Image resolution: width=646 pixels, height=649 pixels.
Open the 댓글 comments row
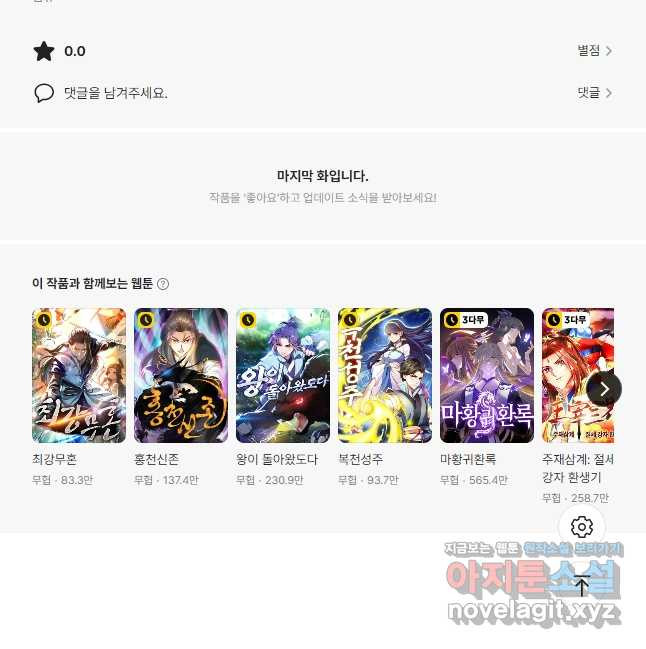tap(594, 93)
